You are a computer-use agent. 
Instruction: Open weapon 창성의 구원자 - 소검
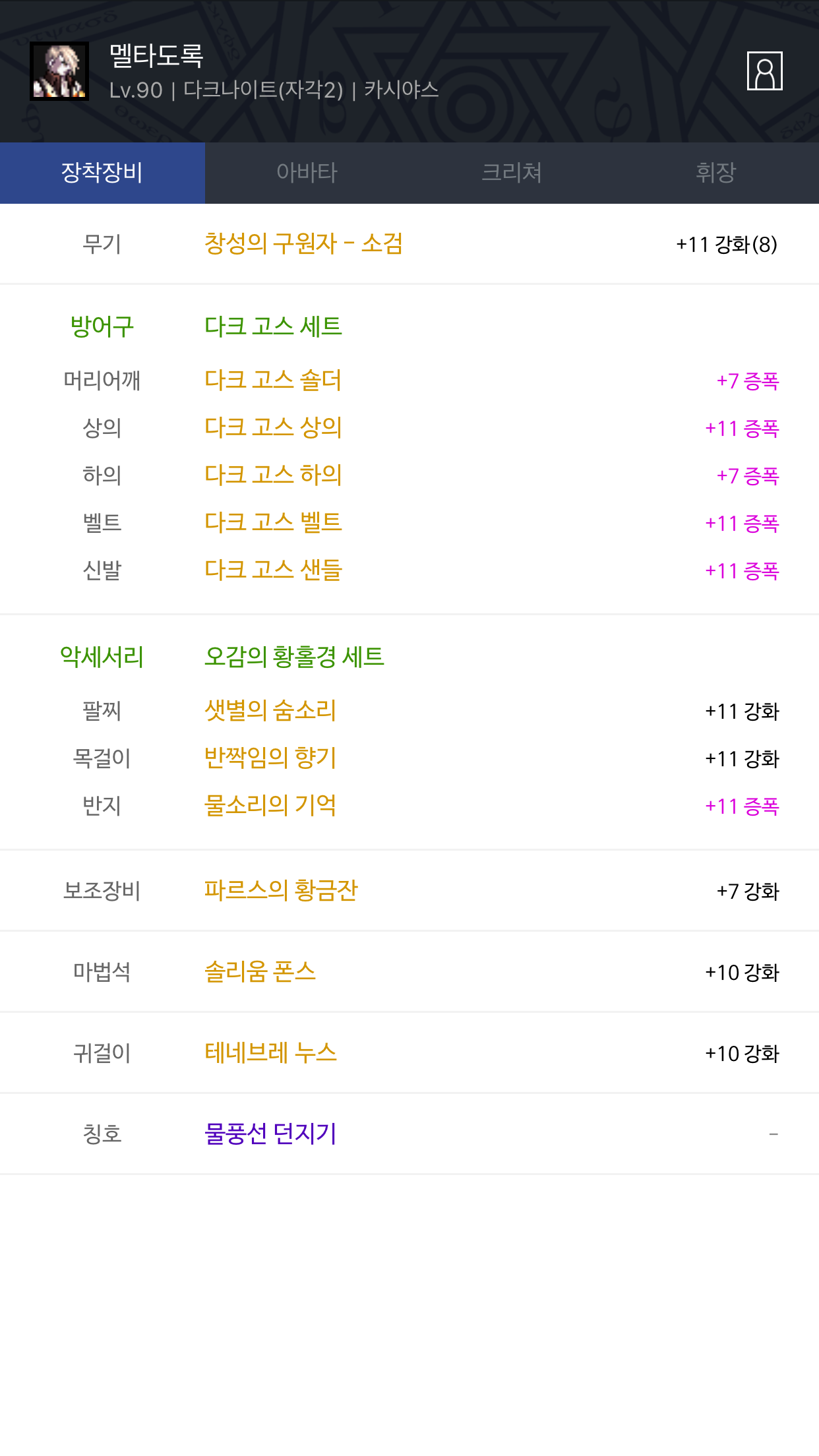click(303, 244)
